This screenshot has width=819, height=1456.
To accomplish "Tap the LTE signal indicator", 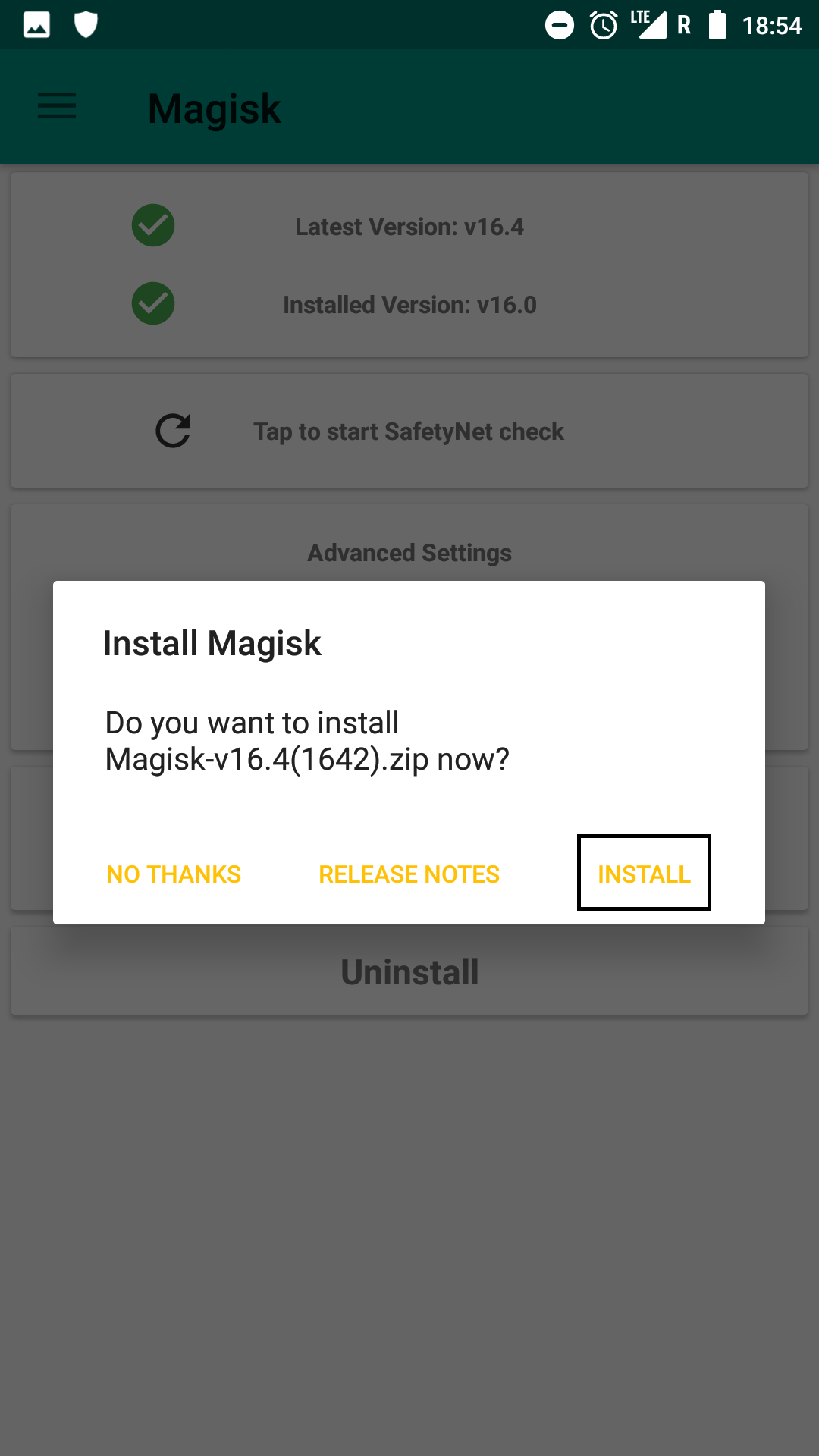I will point(648,24).
